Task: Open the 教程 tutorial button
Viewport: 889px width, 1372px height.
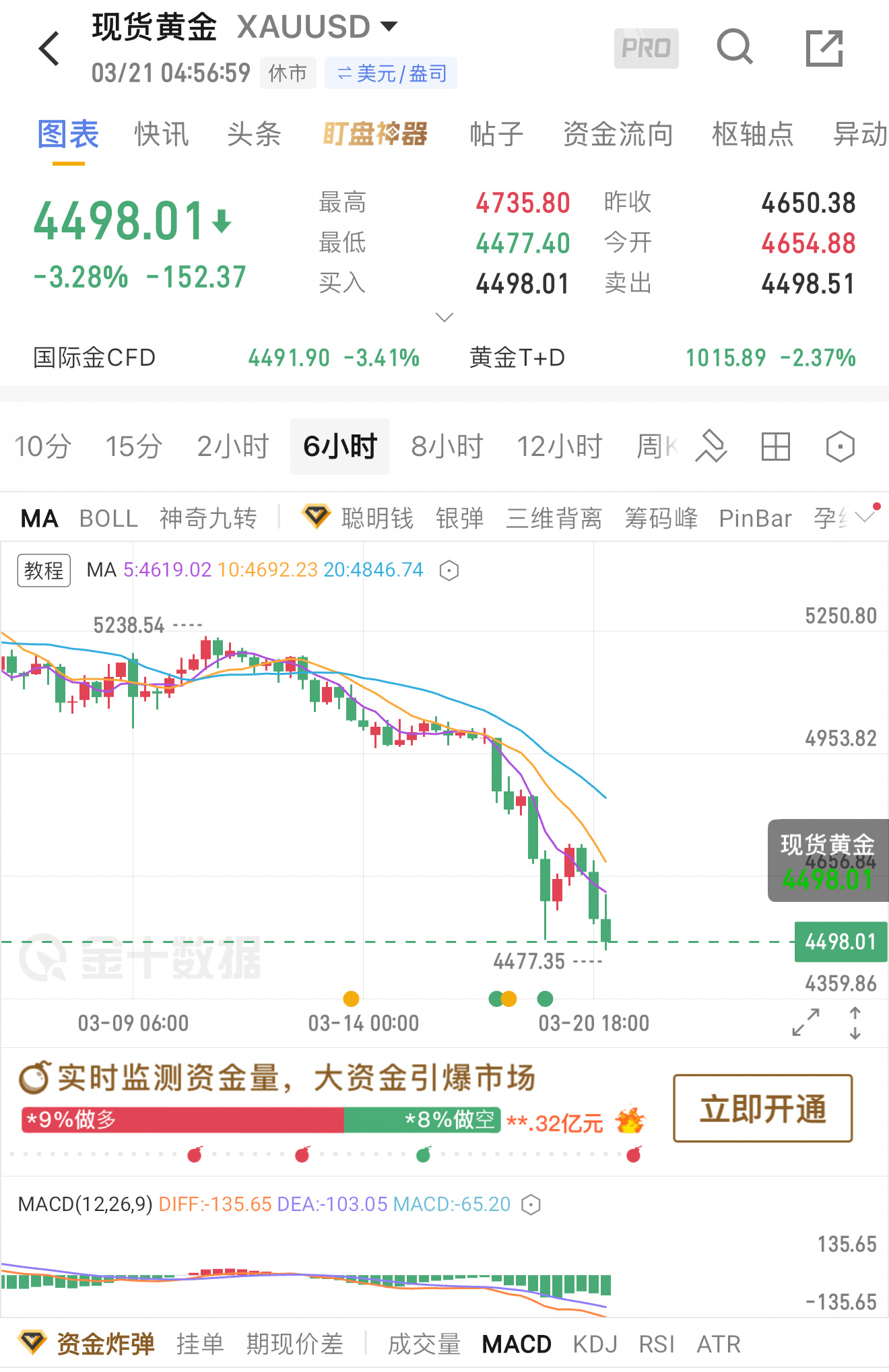Action: [x=43, y=569]
